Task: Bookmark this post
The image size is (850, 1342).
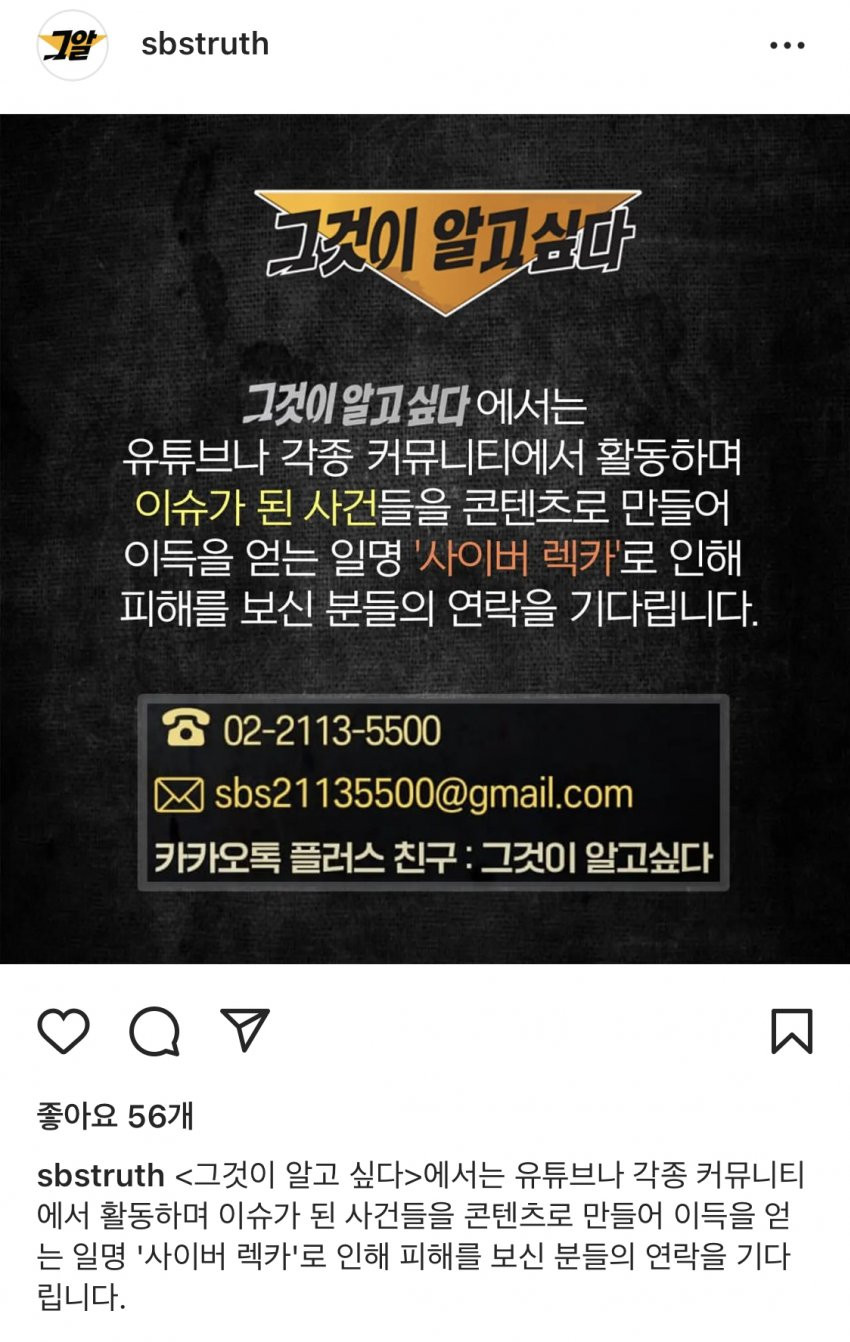Action: point(792,1031)
